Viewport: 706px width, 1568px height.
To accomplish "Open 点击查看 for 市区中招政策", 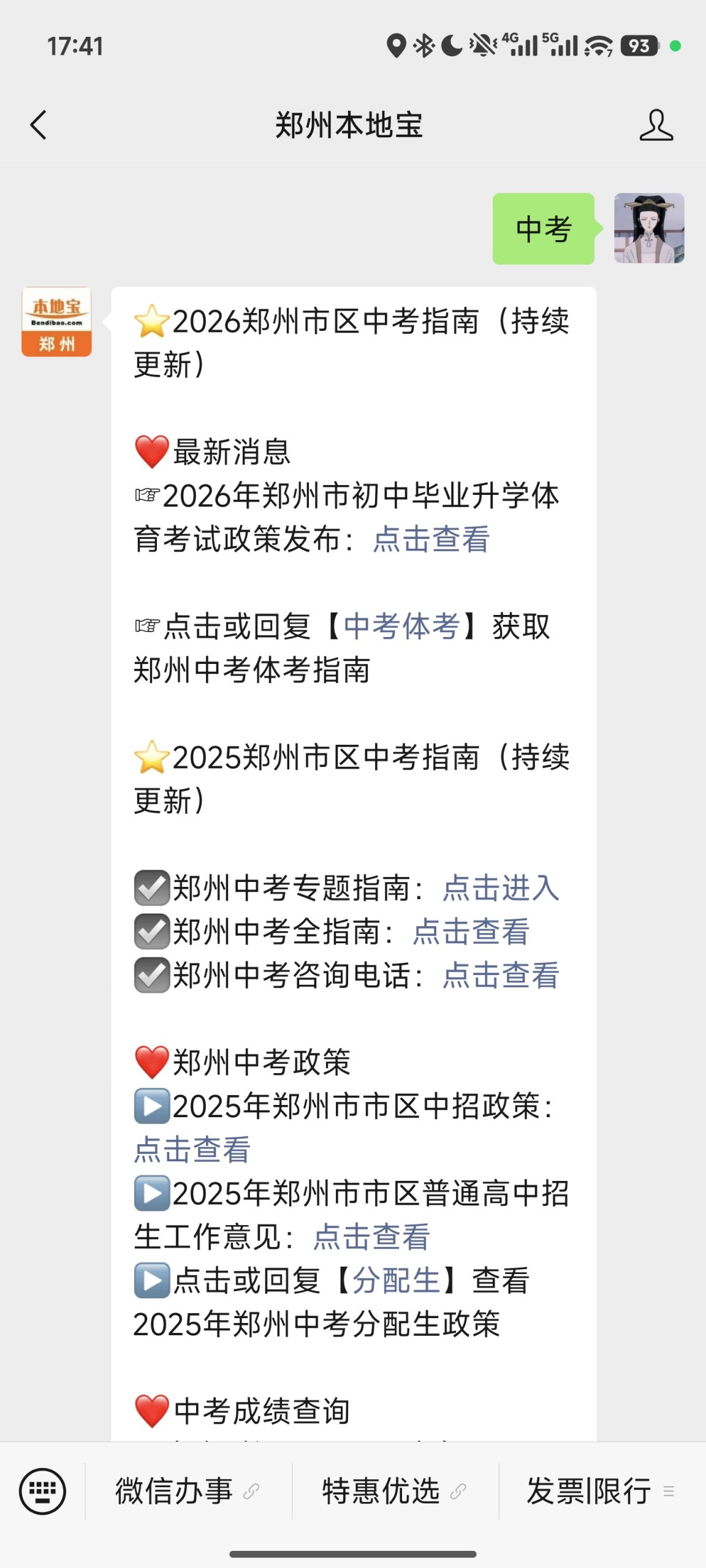I will [192, 1150].
